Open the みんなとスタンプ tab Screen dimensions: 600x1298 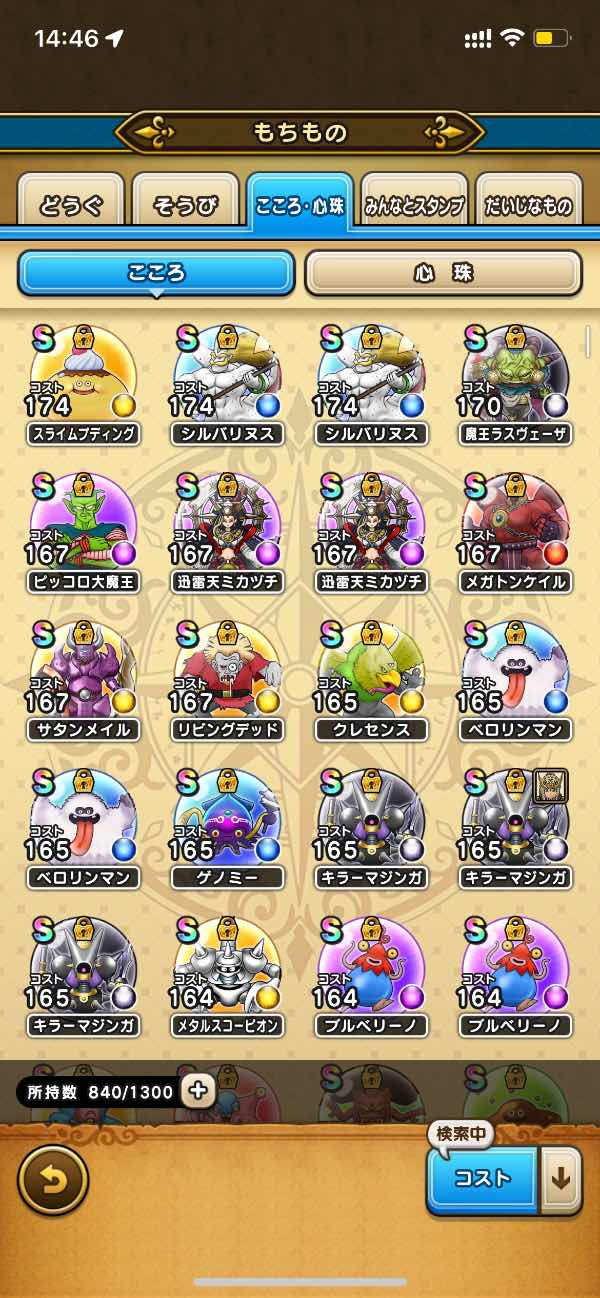point(413,205)
